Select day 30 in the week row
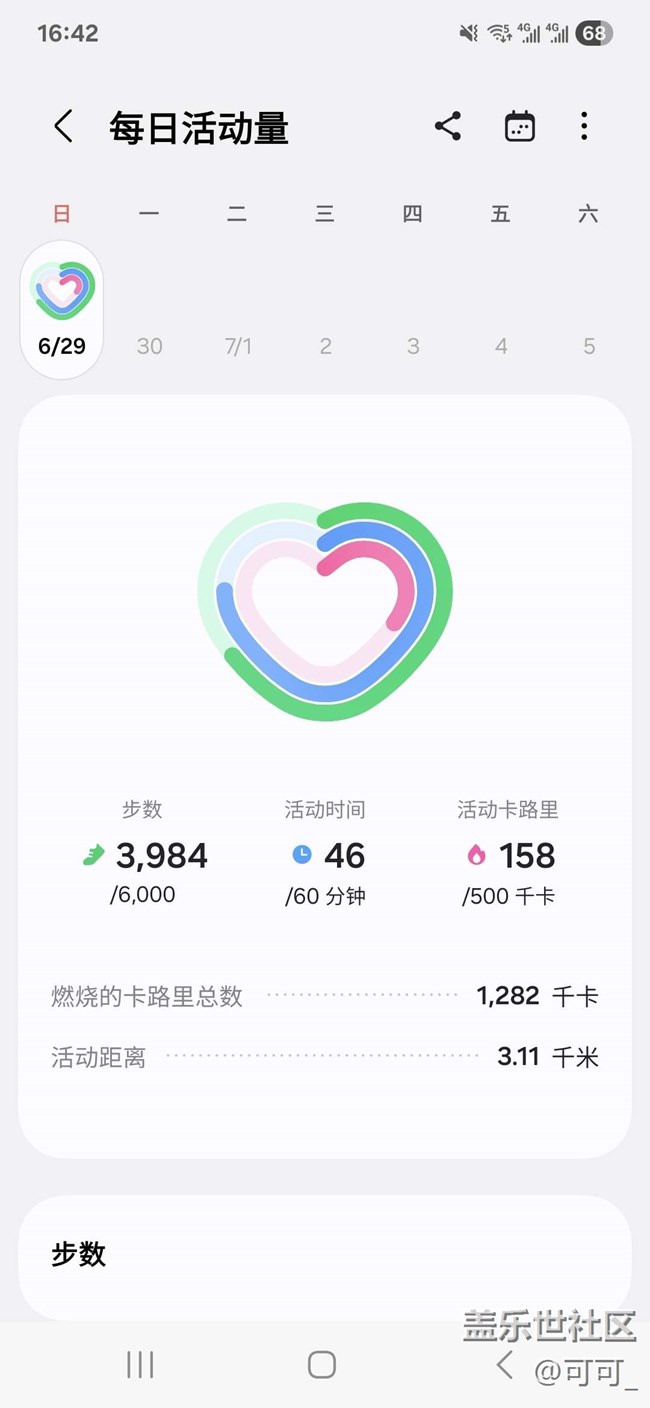This screenshot has height=1408, width=650. tap(149, 346)
